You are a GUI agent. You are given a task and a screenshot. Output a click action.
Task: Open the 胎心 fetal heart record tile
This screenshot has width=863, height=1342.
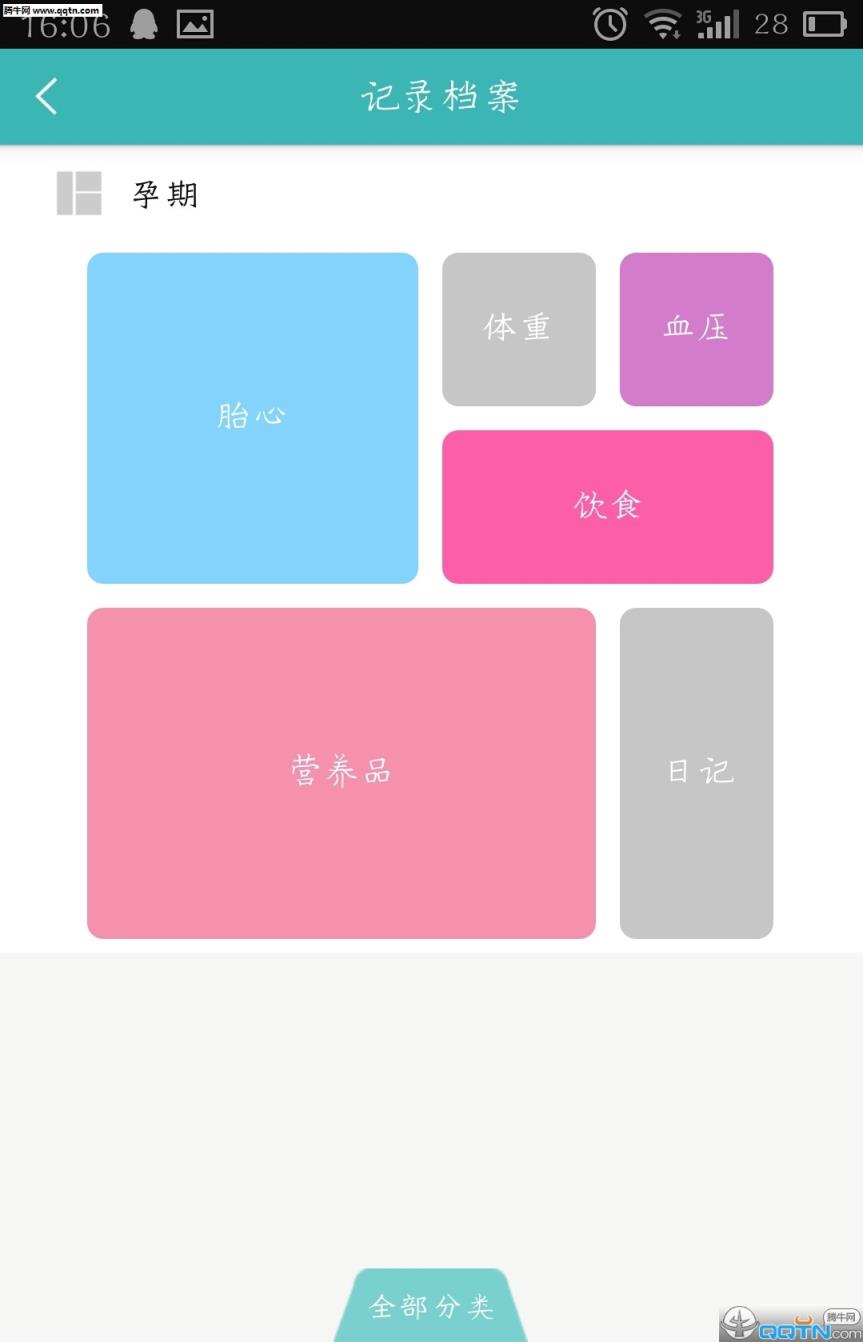(252, 417)
